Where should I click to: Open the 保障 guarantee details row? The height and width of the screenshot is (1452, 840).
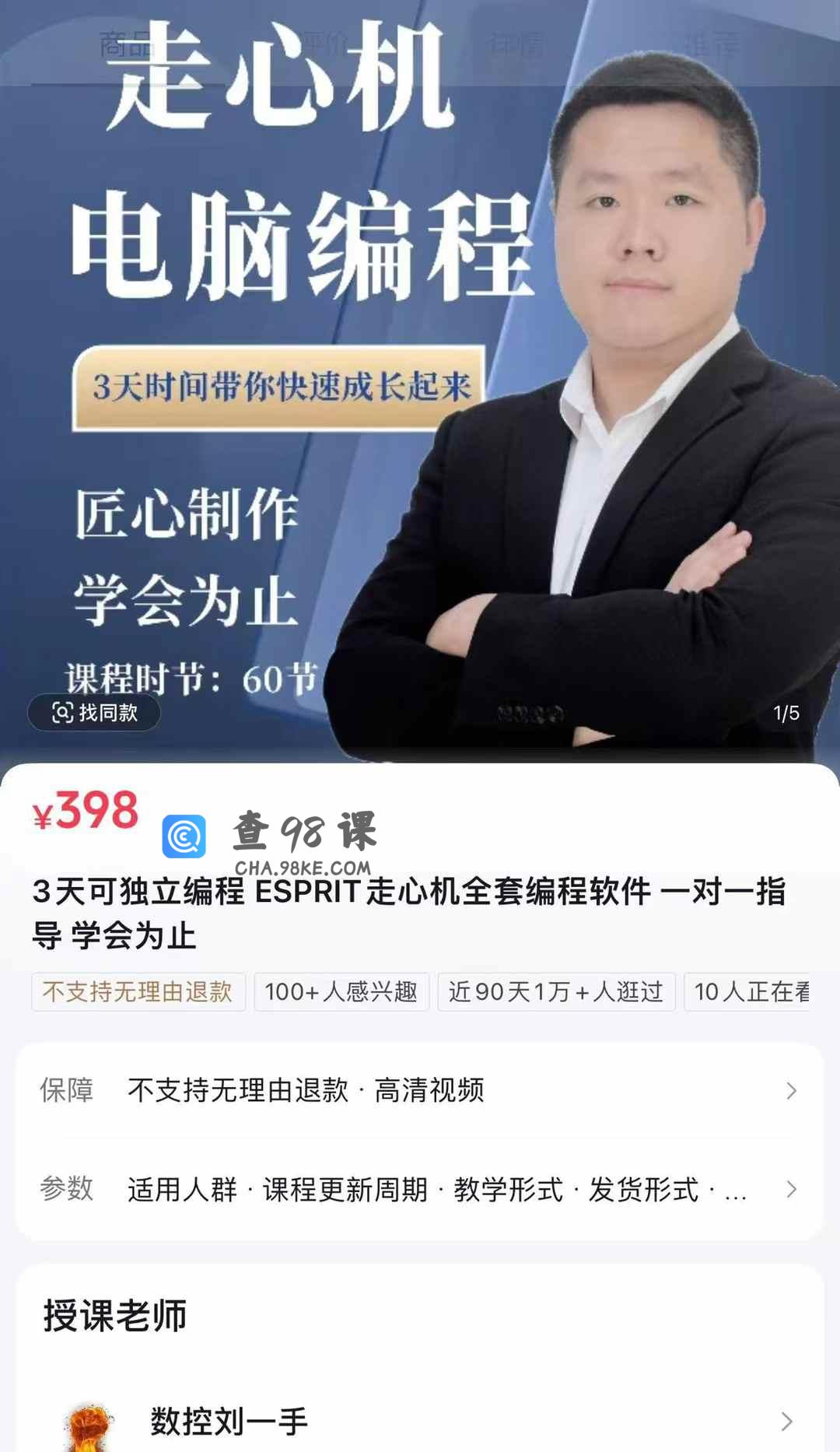[418, 1090]
